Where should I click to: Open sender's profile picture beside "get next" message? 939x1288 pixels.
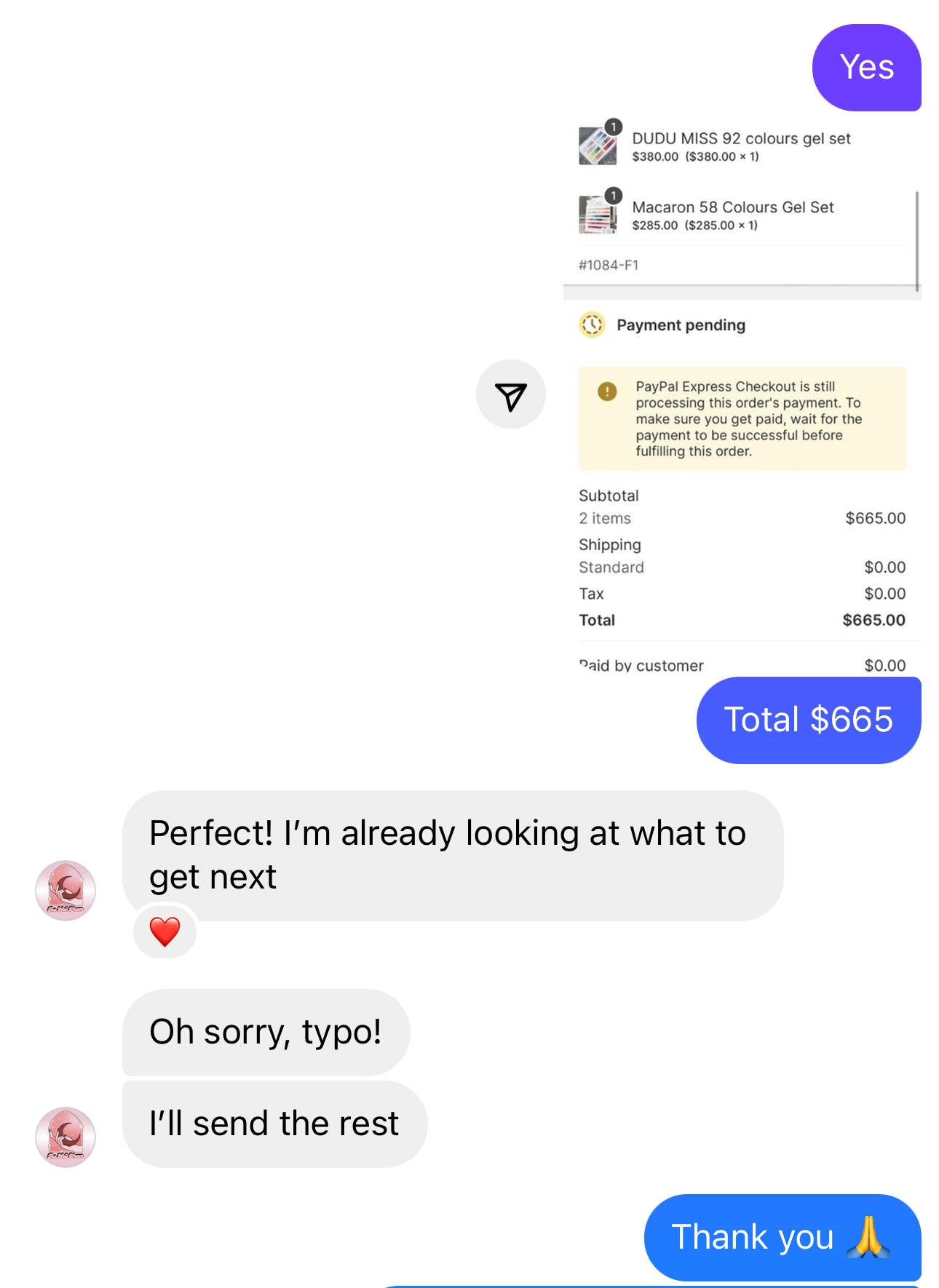click(66, 890)
